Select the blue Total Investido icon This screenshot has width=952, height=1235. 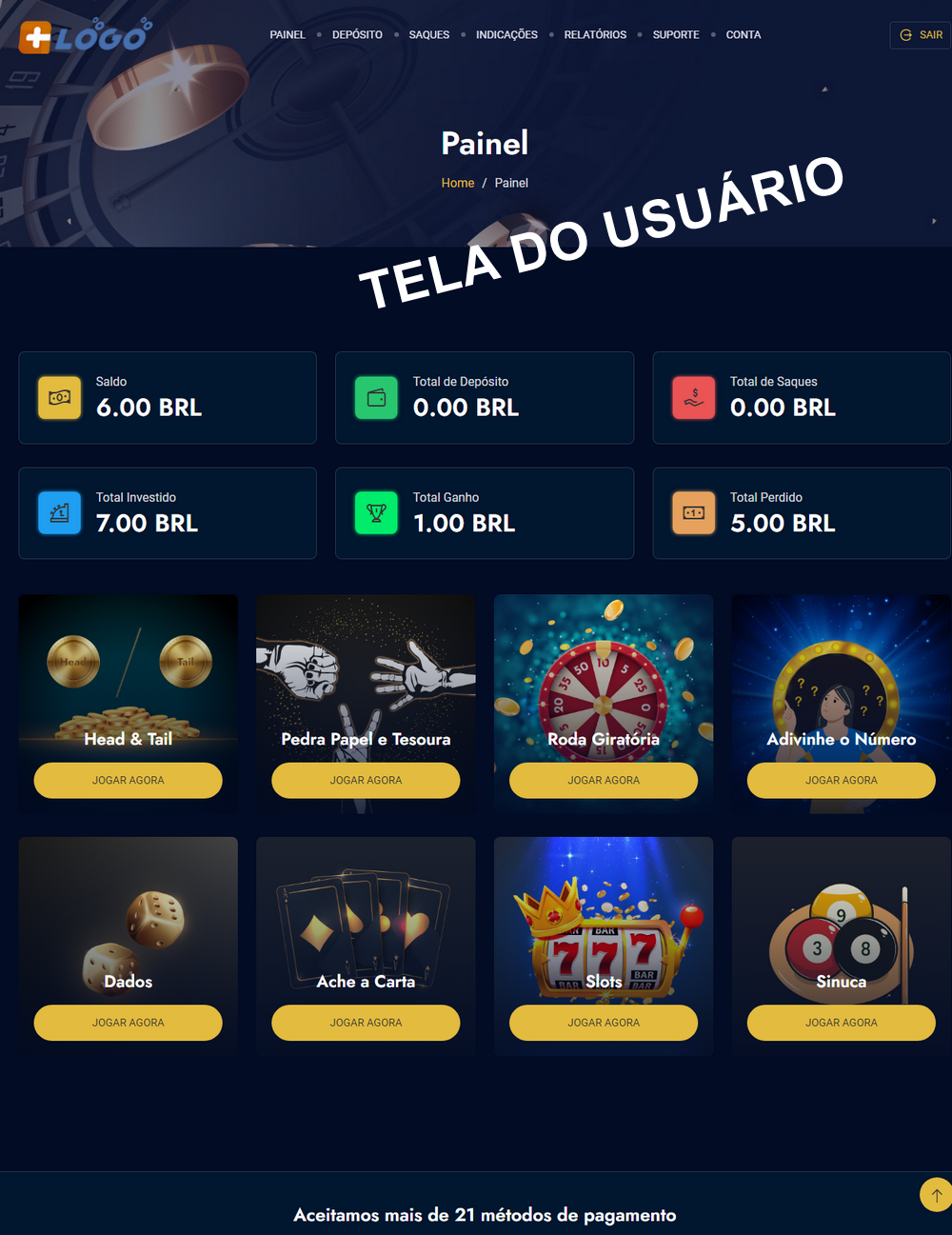click(59, 512)
